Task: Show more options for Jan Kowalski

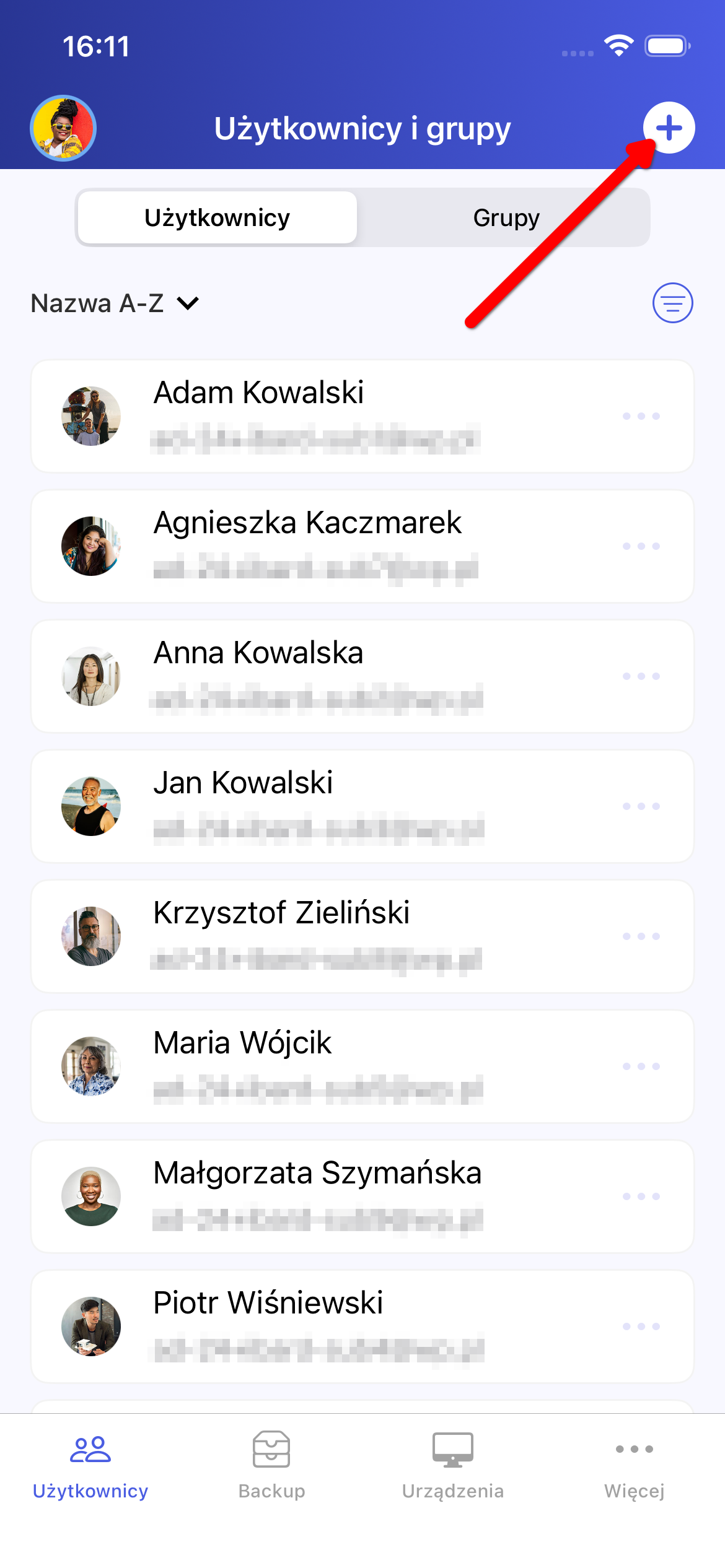Action: (x=641, y=806)
